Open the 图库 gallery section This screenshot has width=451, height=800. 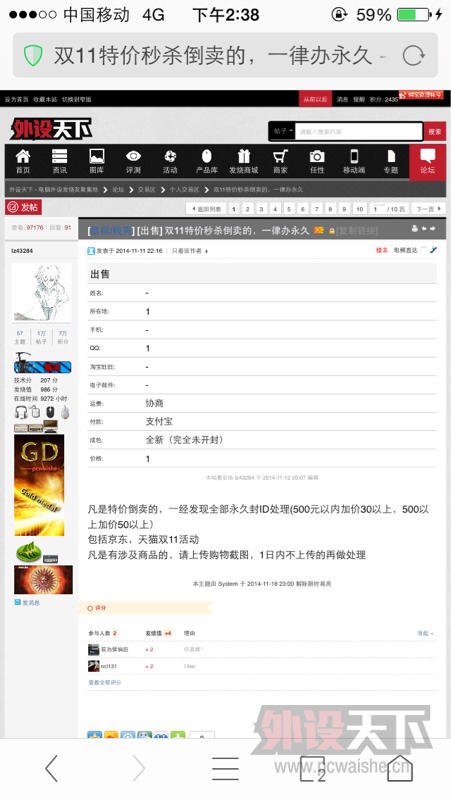tap(96, 162)
